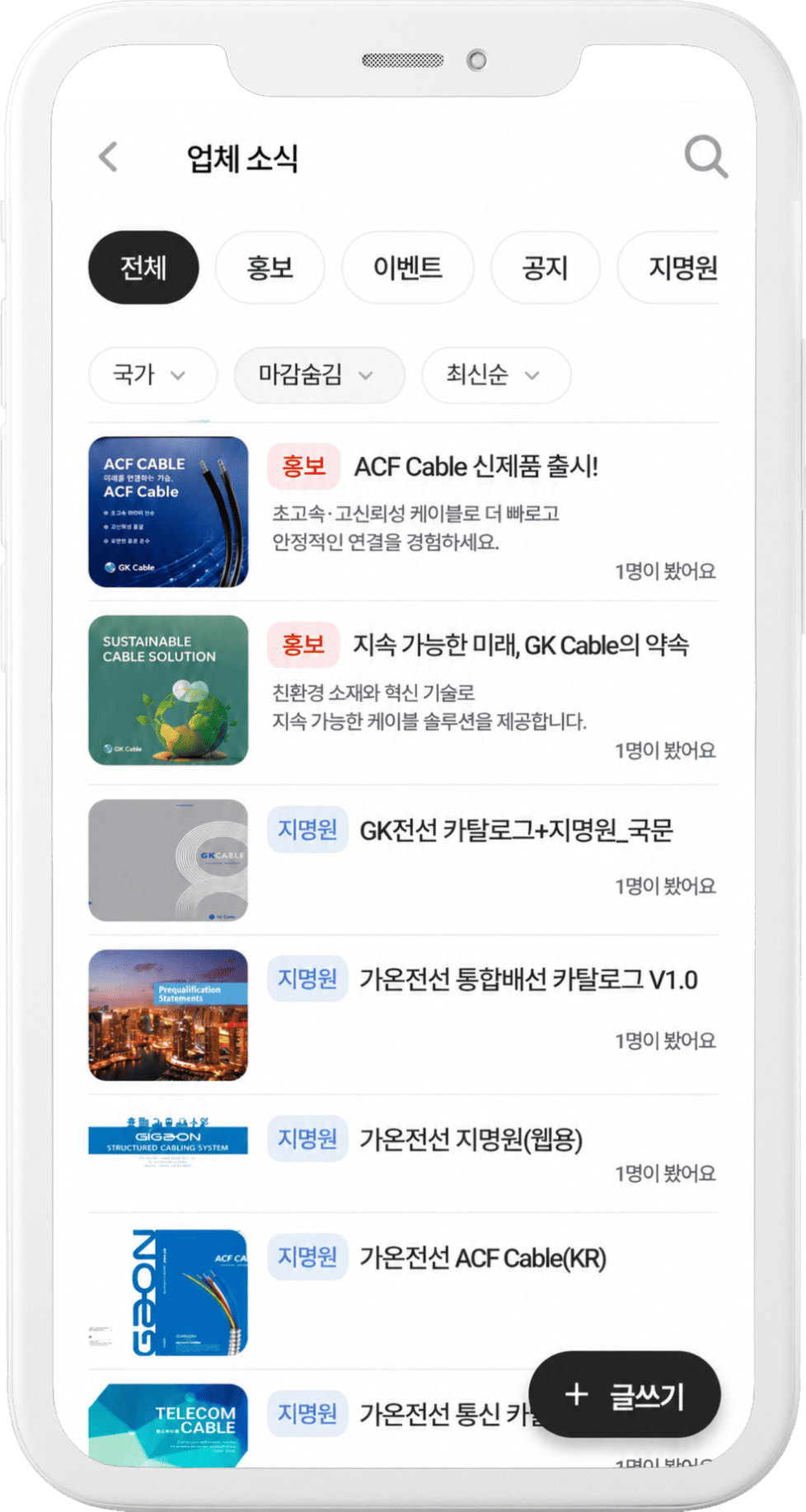Open 지속 가능한 미래, GK Cable의 약속 post
This screenshot has width=806, height=1512.
click(403, 691)
